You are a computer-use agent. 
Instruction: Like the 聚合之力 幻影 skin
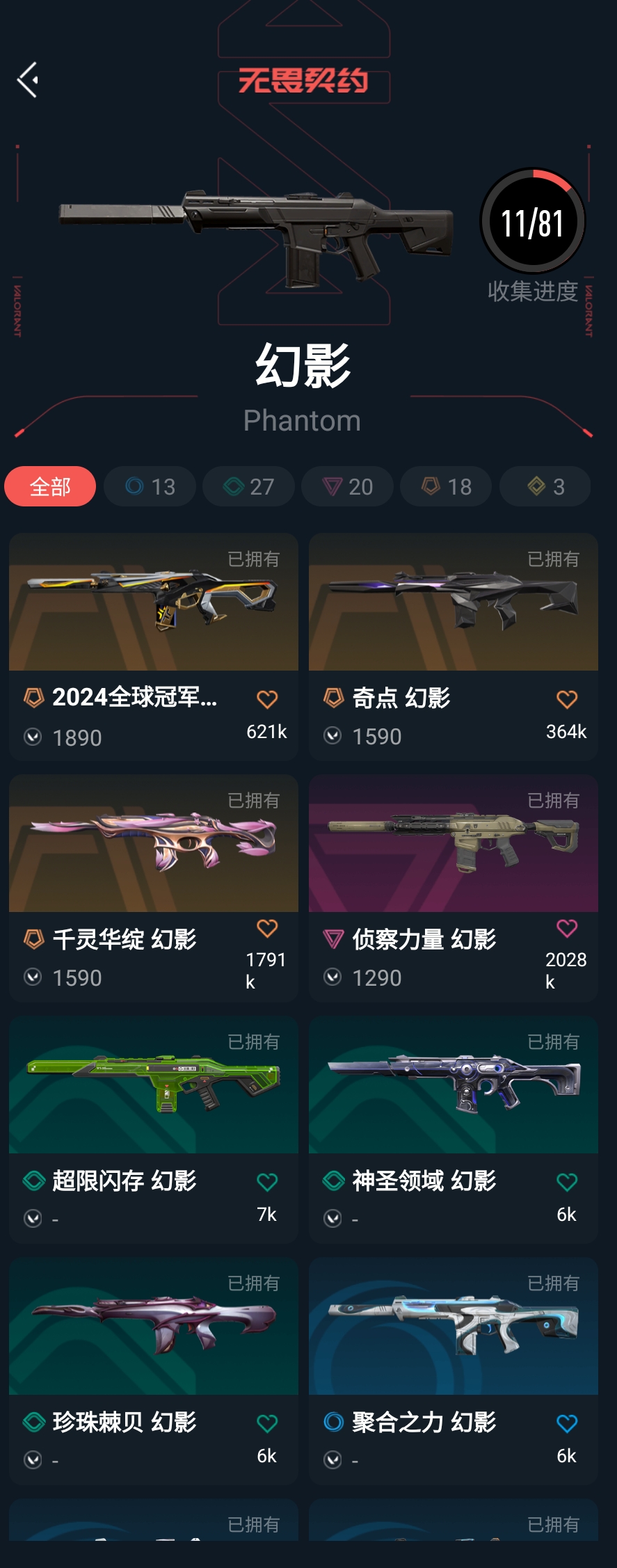[x=567, y=1423]
